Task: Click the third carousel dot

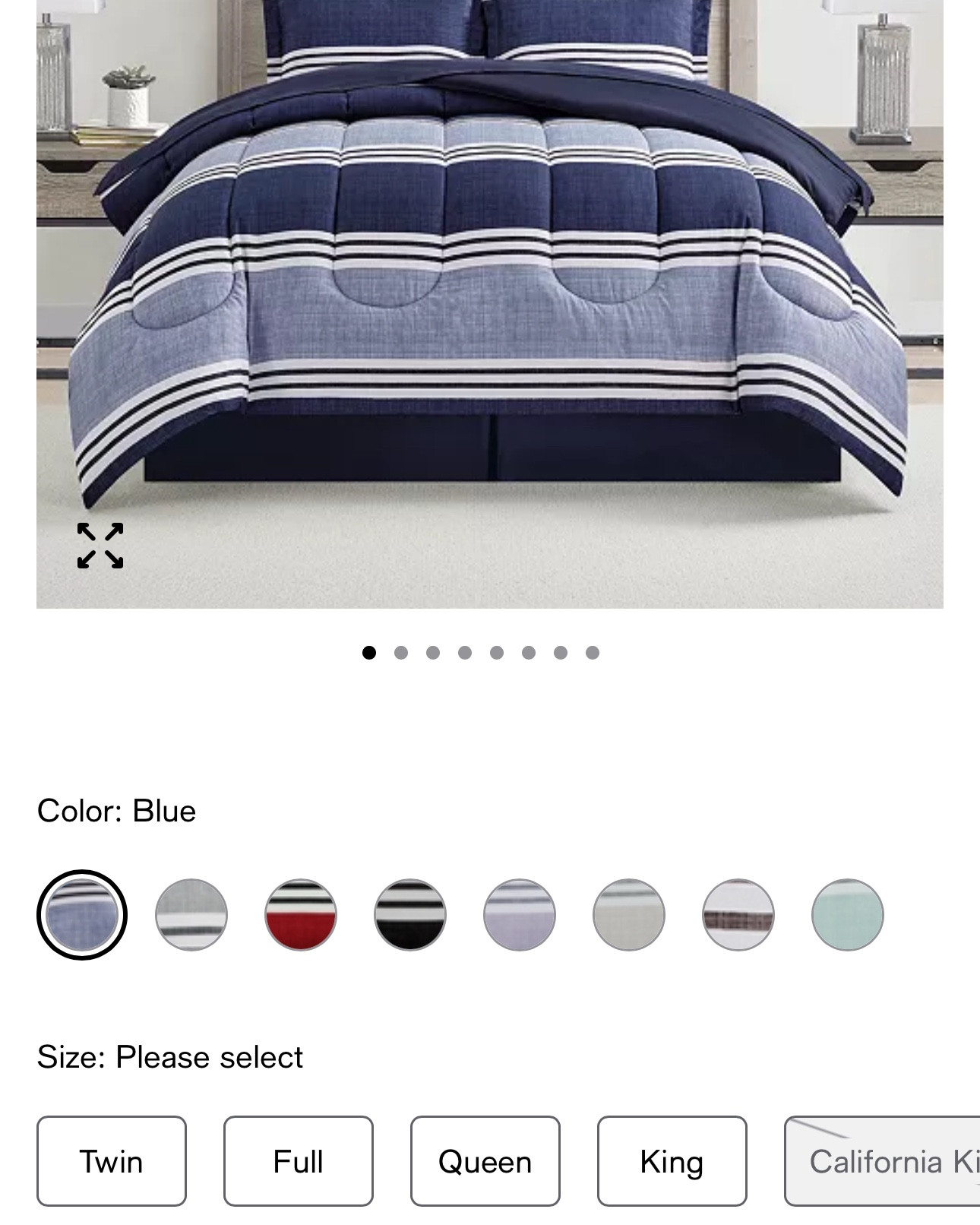Action: click(x=432, y=651)
